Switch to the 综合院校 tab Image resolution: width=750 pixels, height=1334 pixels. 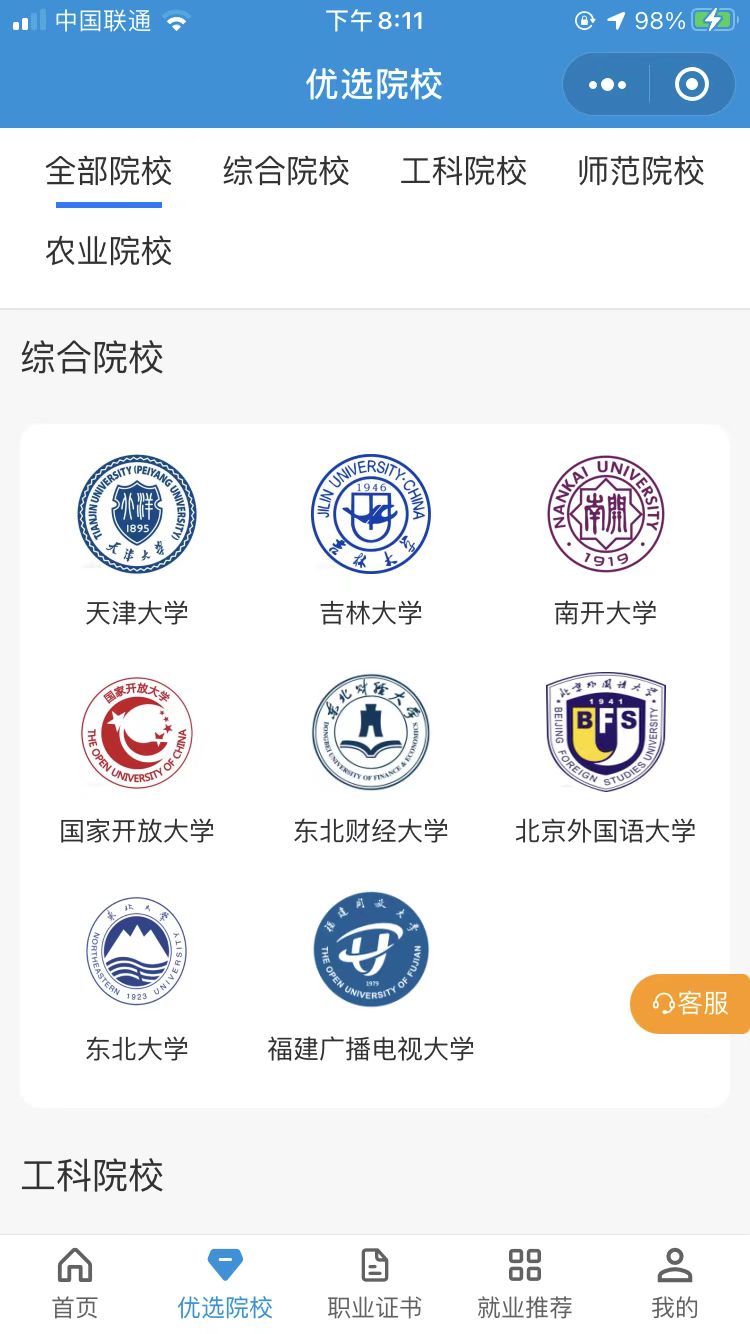284,172
